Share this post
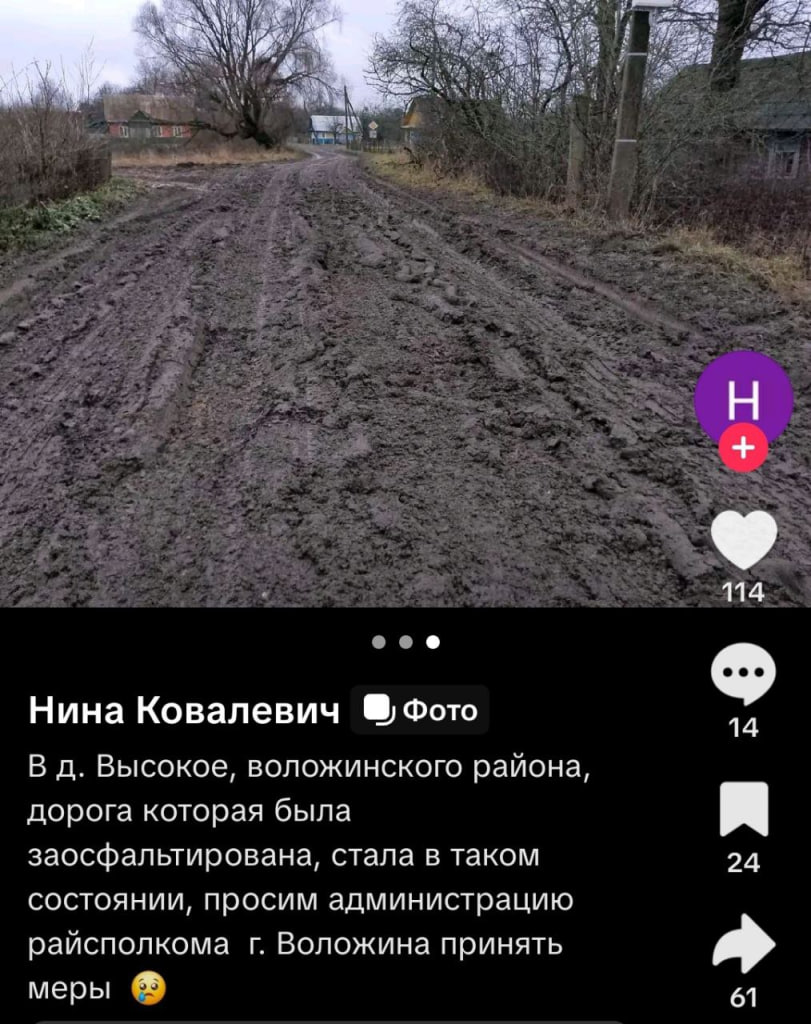The height and width of the screenshot is (1024, 811). pos(743,943)
